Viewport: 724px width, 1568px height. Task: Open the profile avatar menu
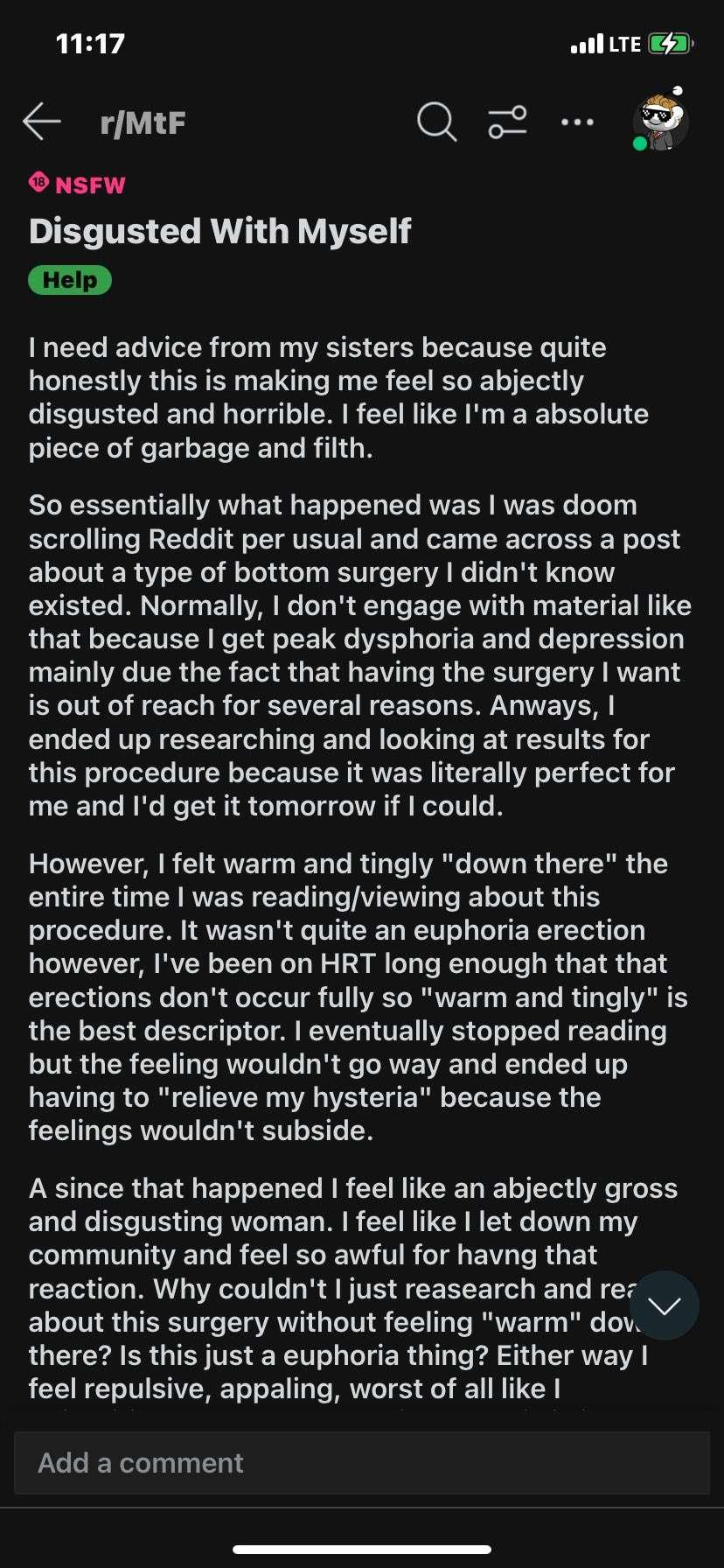(x=661, y=121)
